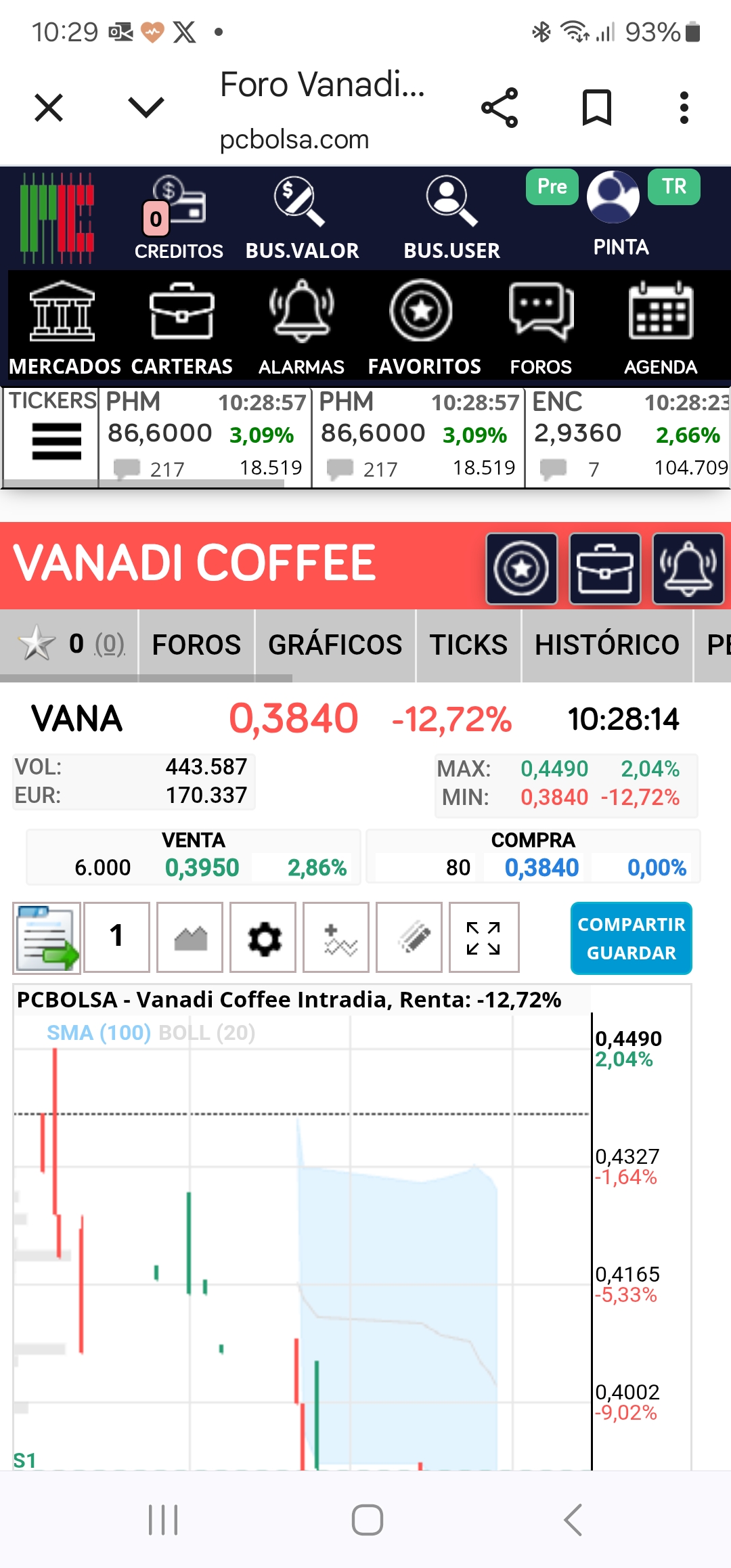Viewport: 731px width, 1568px height.
Task: Close the in-app browser tab
Action: coord(49,108)
